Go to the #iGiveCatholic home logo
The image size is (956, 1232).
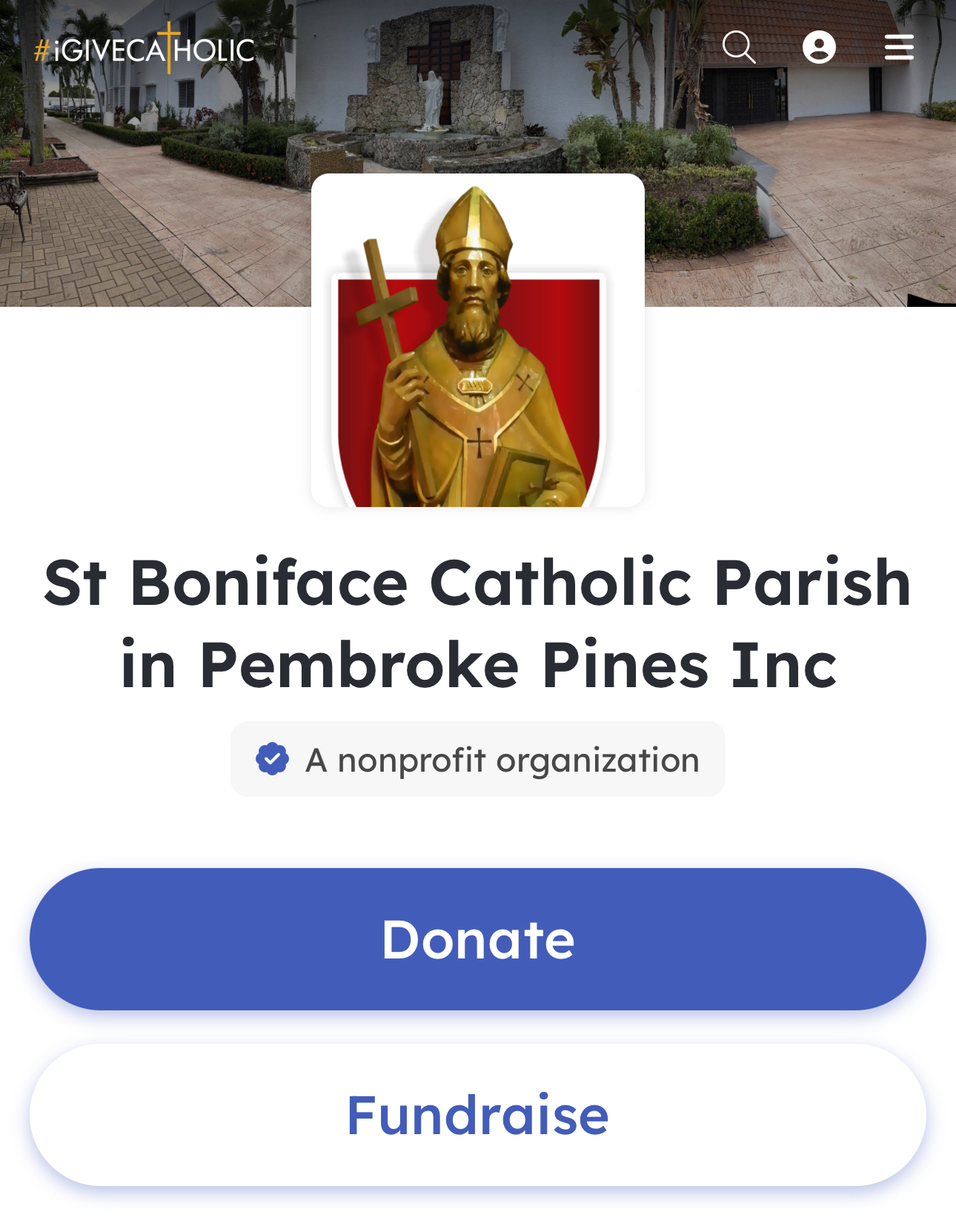[145, 50]
